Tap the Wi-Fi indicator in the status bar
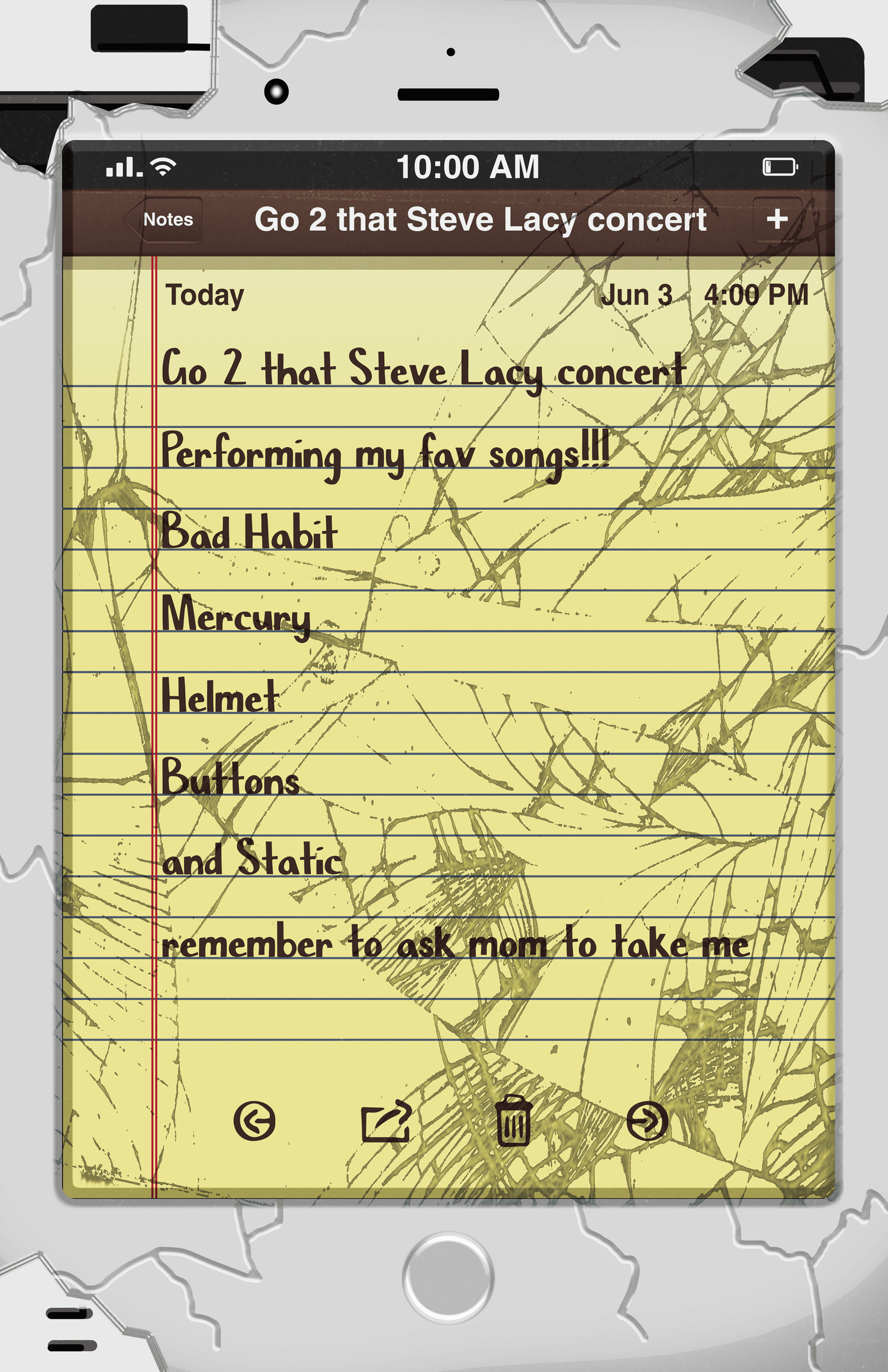Viewport: 888px width, 1372px height. tap(163, 166)
